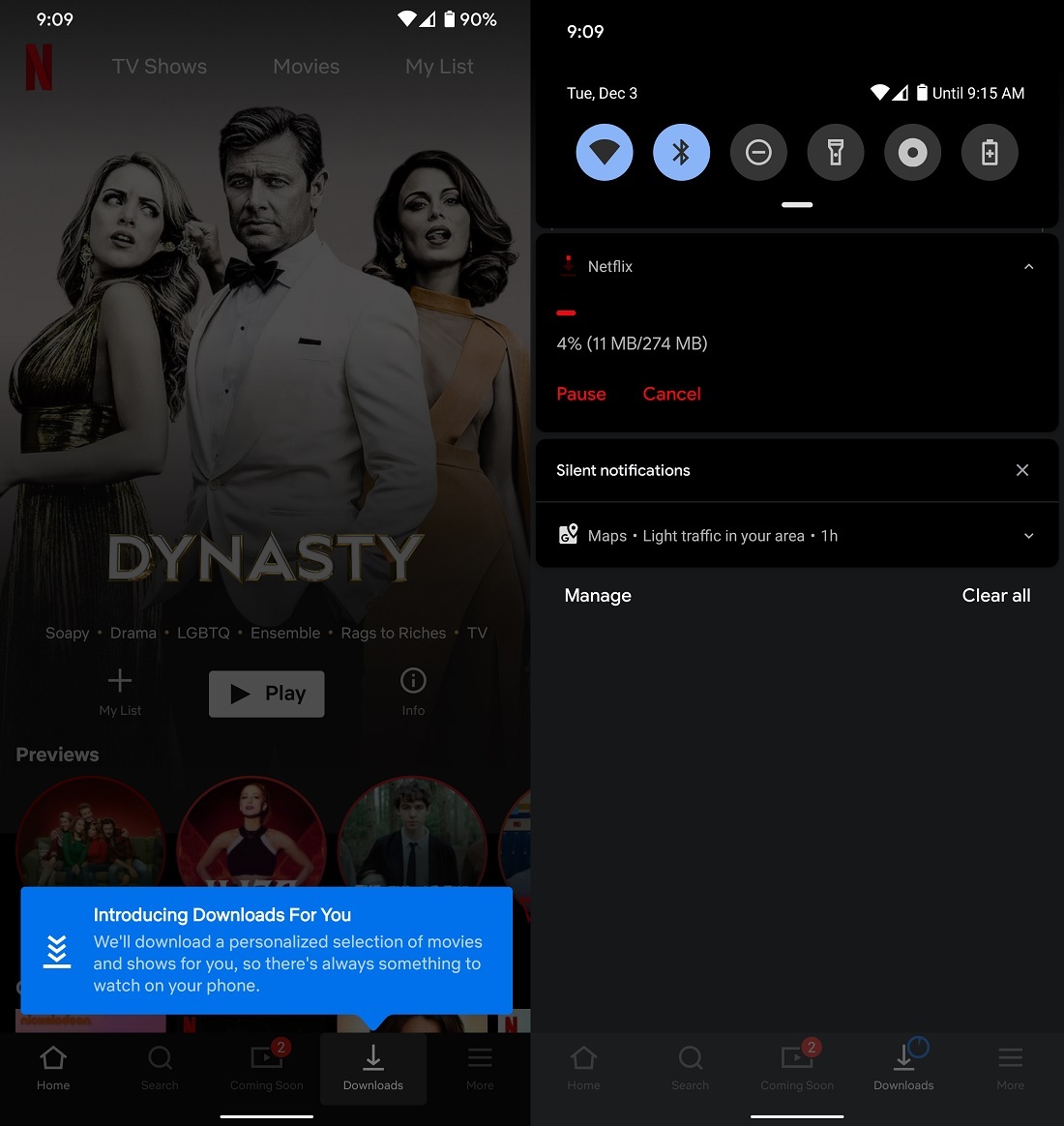Clear all notifications
Viewport: 1064px width, 1126px height.
[995, 596]
